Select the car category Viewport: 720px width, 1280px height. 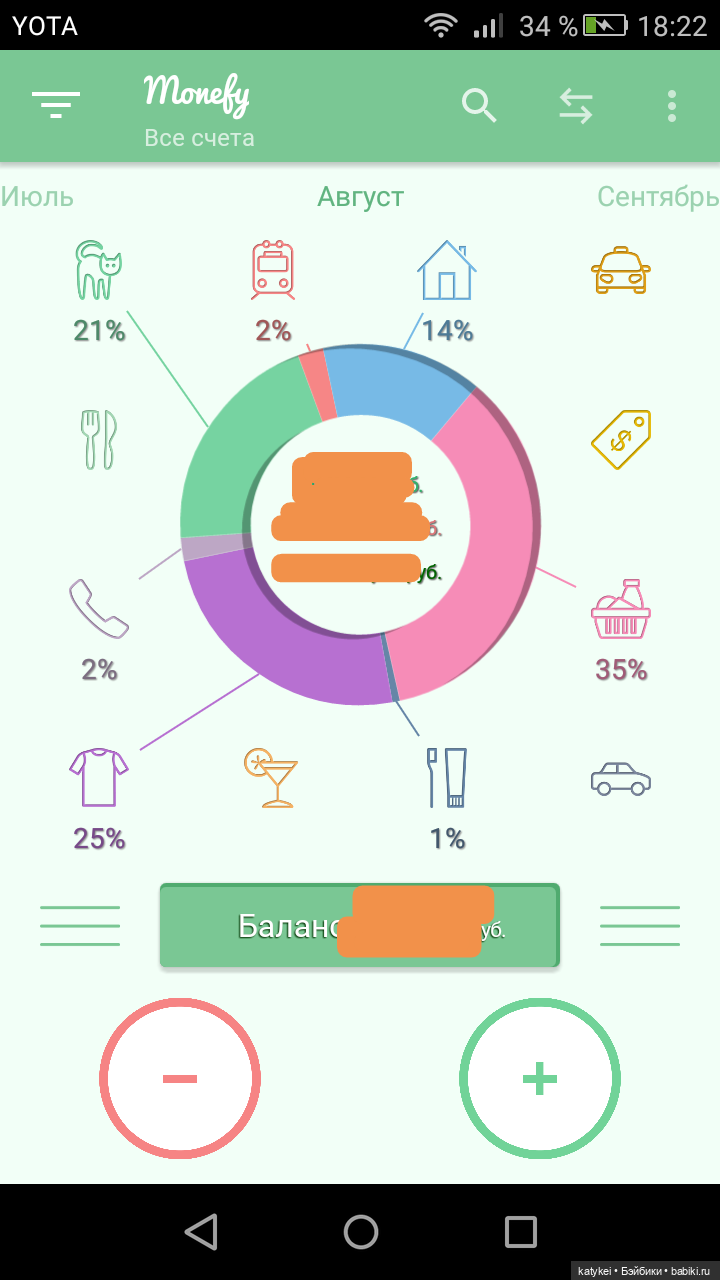621,778
